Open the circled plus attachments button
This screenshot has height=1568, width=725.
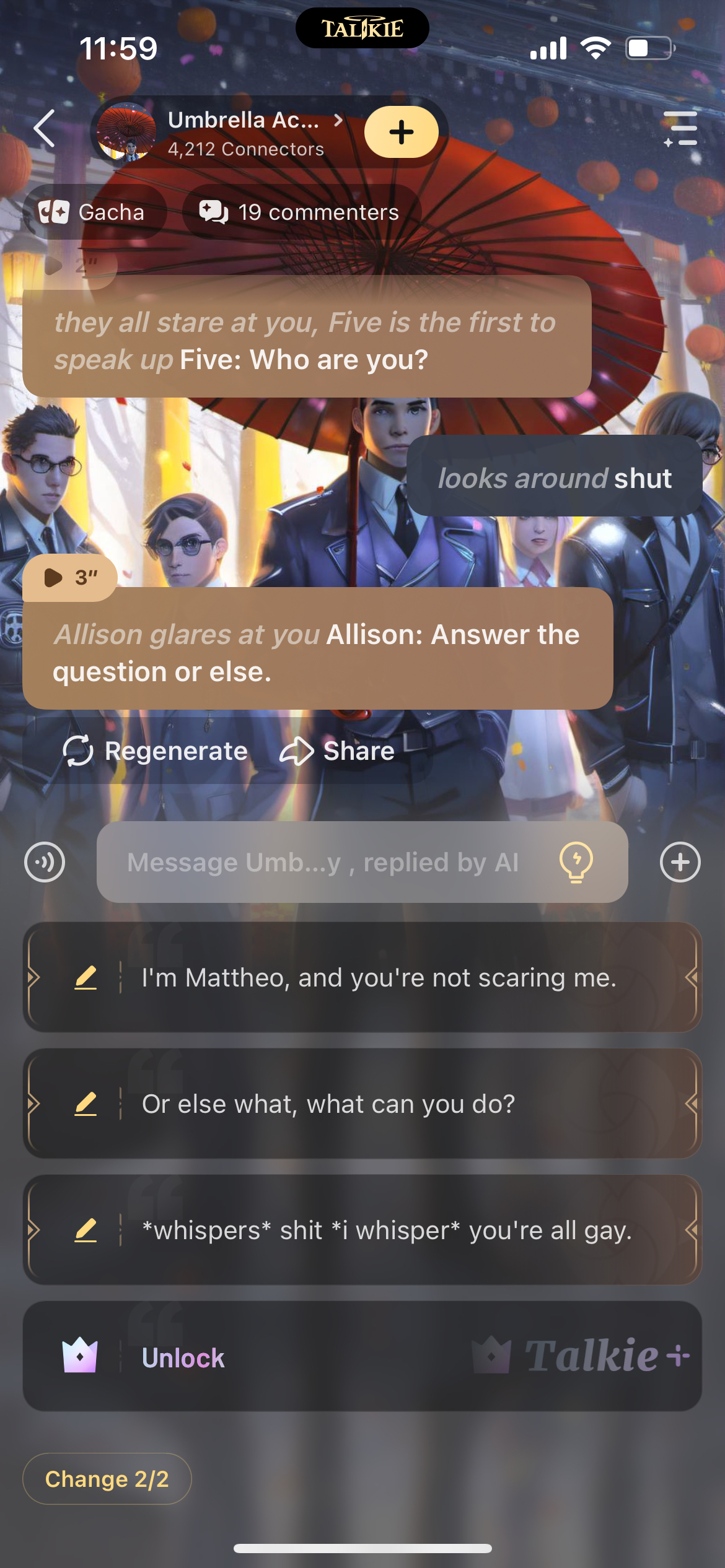pos(680,862)
